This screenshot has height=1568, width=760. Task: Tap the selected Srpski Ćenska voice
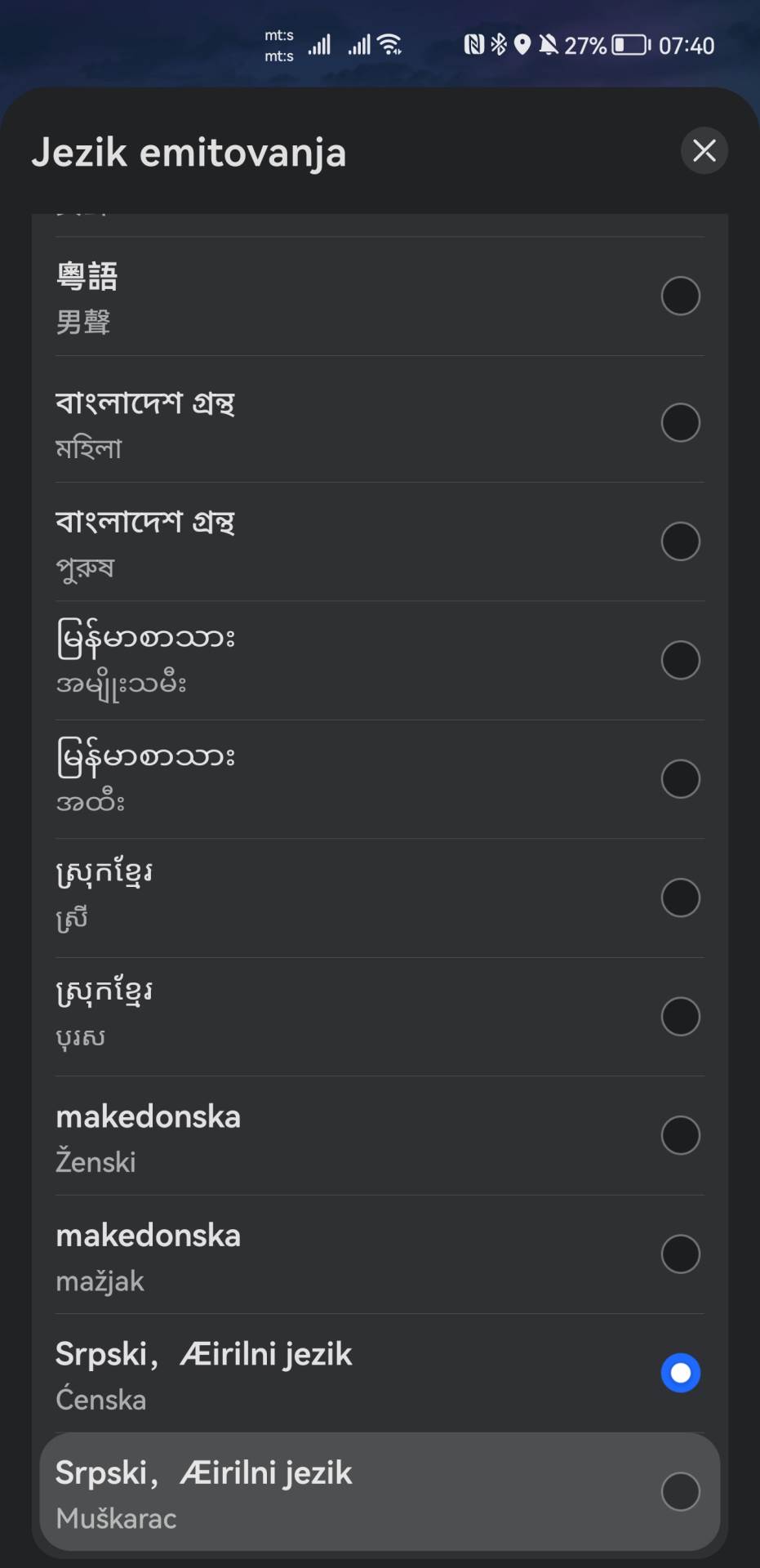(680, 1373)
